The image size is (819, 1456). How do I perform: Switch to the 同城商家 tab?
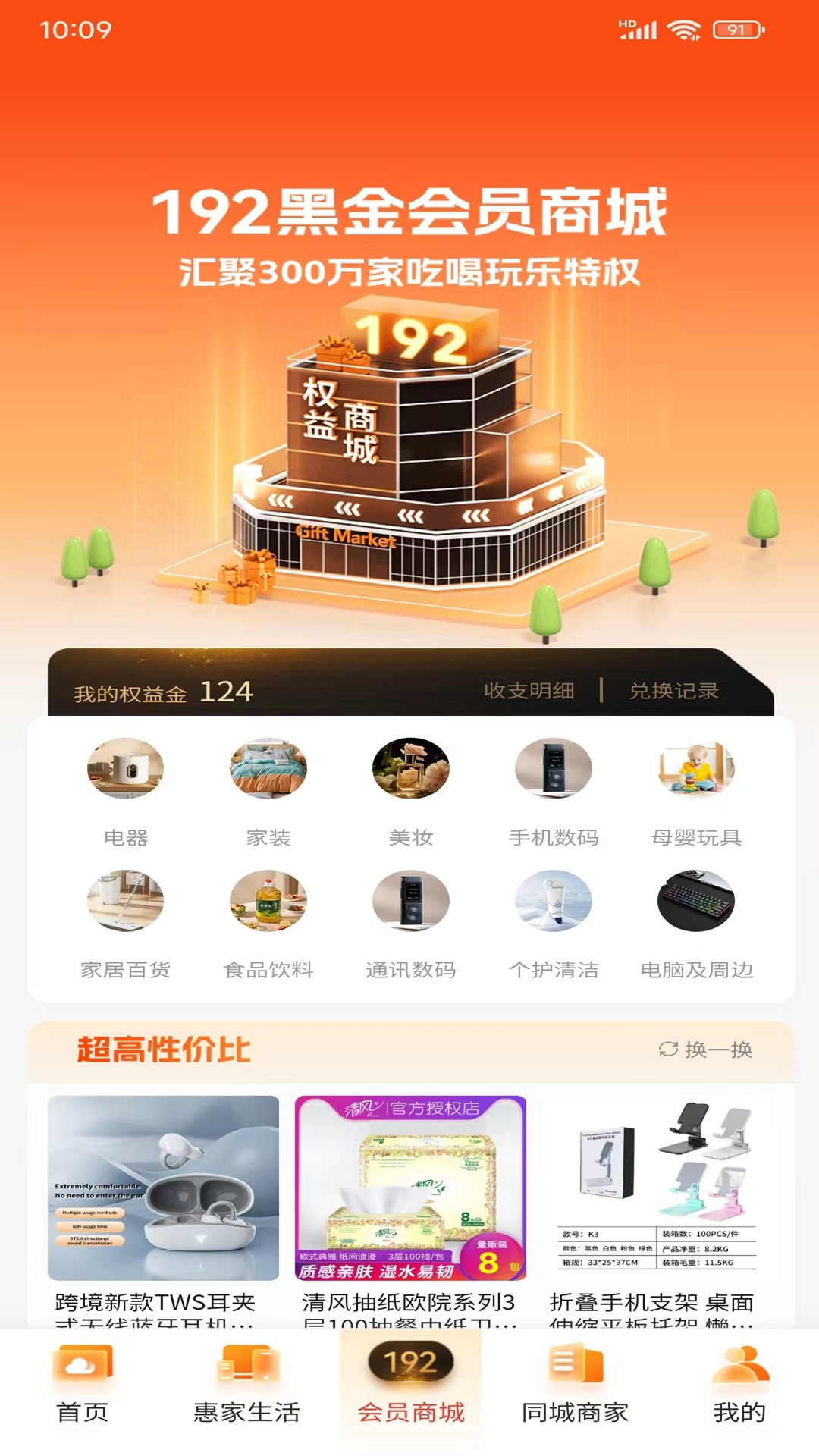tap(575, 1385)
